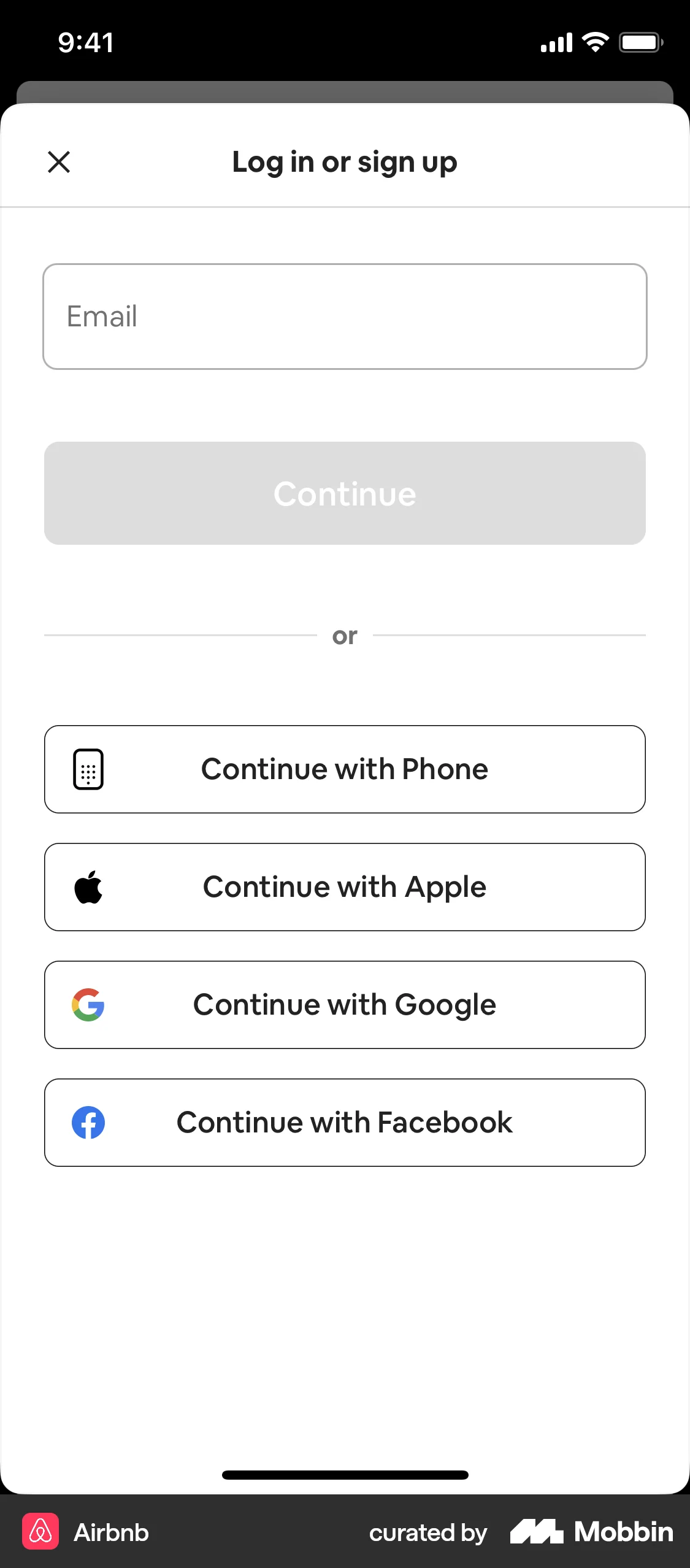
Task: Click the Airbnb logo in the footer
Action: pyautogui.click(x=40, y=1532)
